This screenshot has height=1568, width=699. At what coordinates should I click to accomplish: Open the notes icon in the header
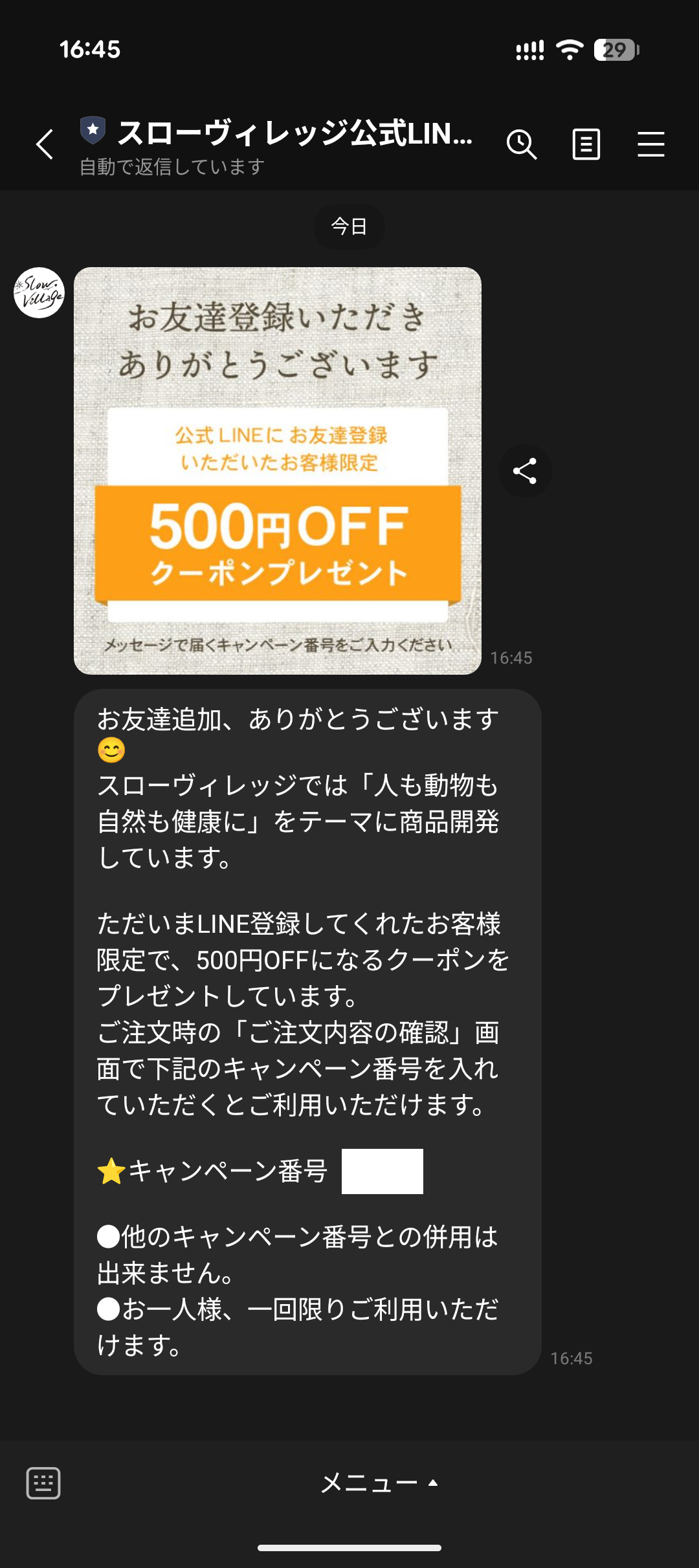(586, 144)
